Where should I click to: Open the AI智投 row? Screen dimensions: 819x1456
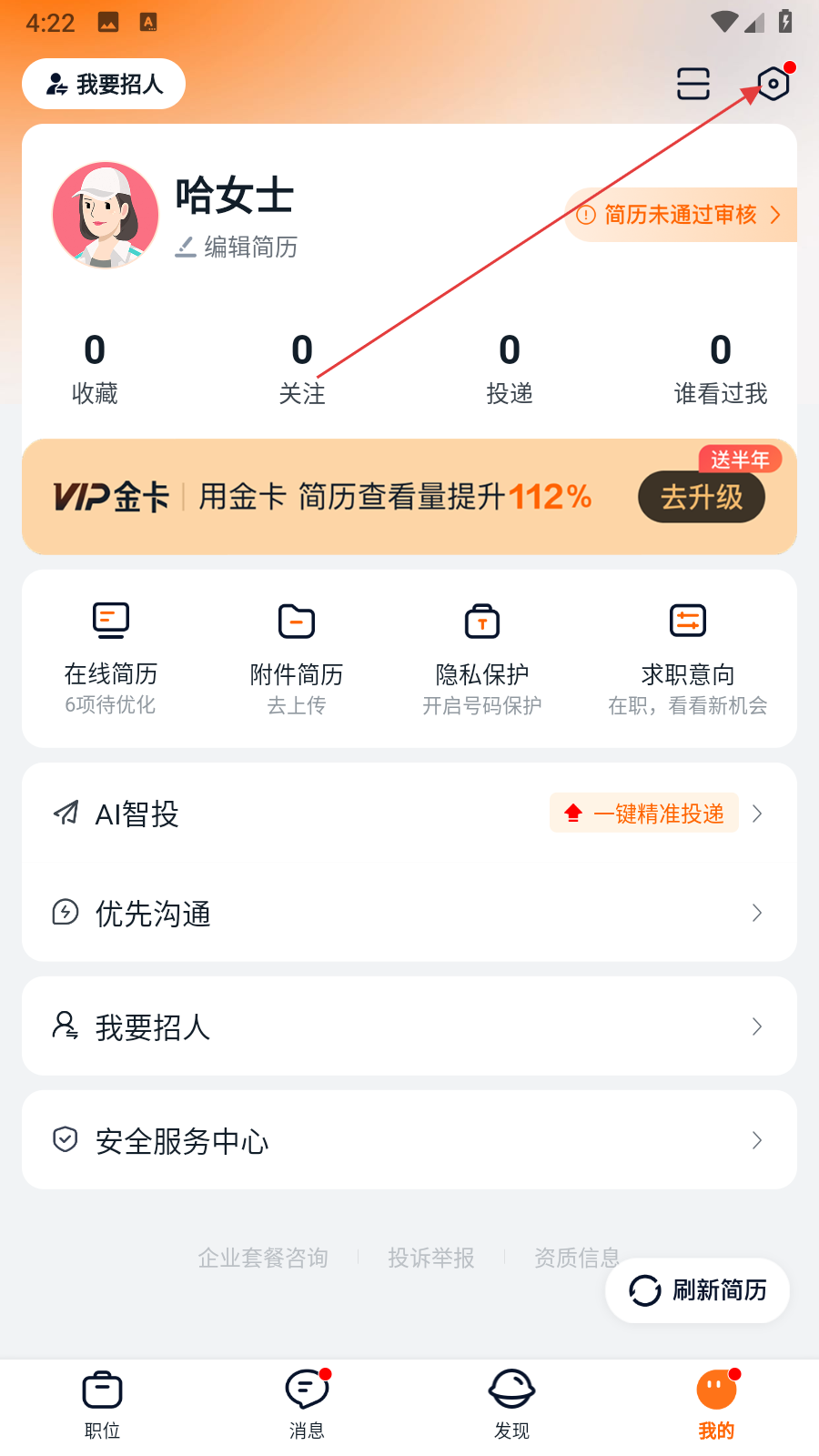pyautogui.click(x=409, y=814)
